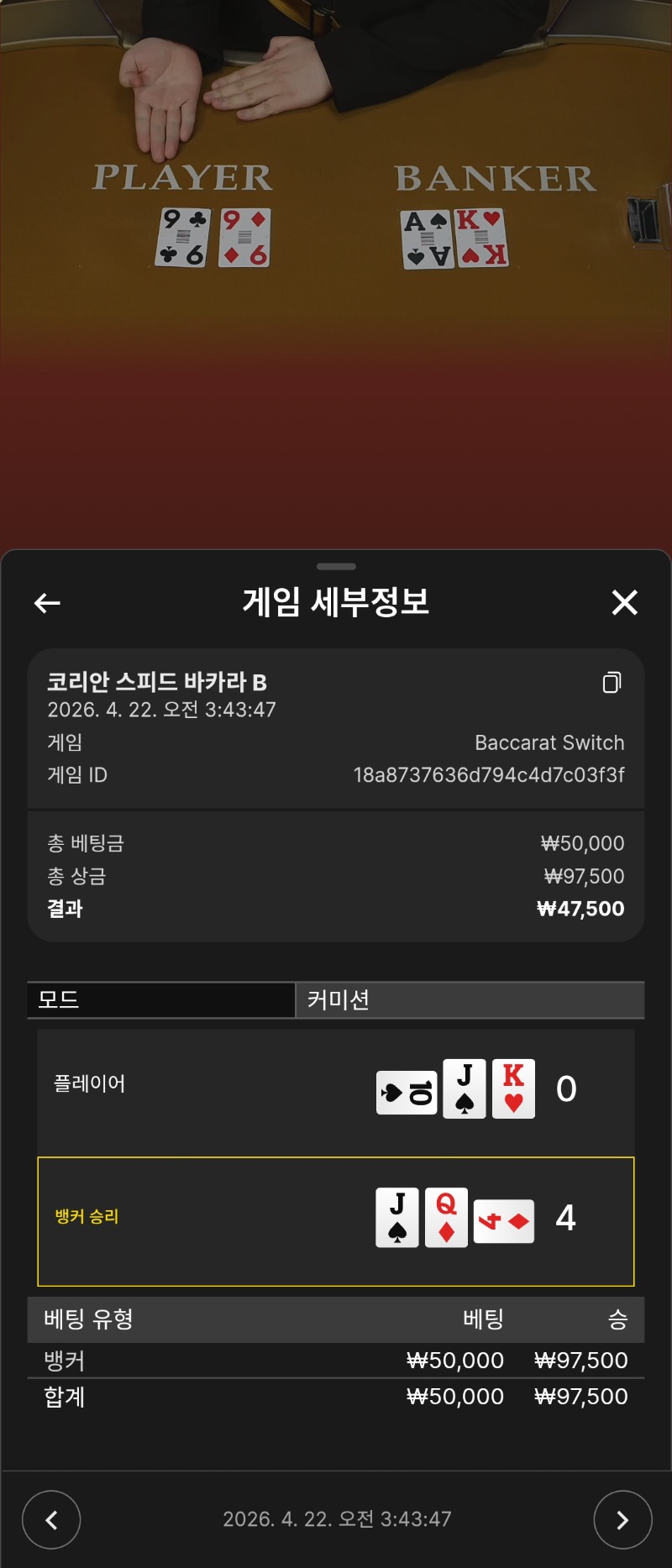The height and width of the screenshot is (1568, 672).
Task: Close the game details panel
Action: pyautogui.click(x=624, y=602)
